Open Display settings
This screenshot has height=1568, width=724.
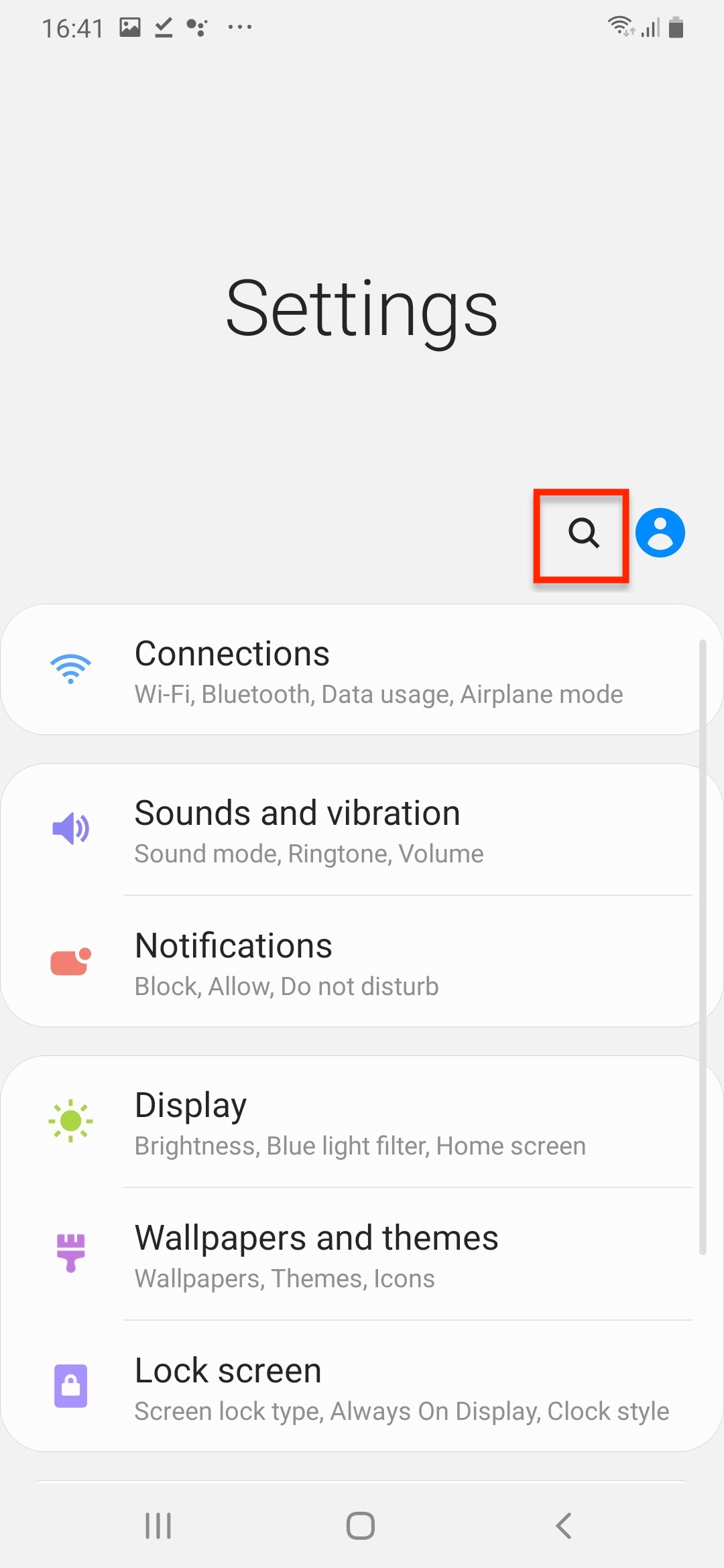click(x=362, y=1121)
